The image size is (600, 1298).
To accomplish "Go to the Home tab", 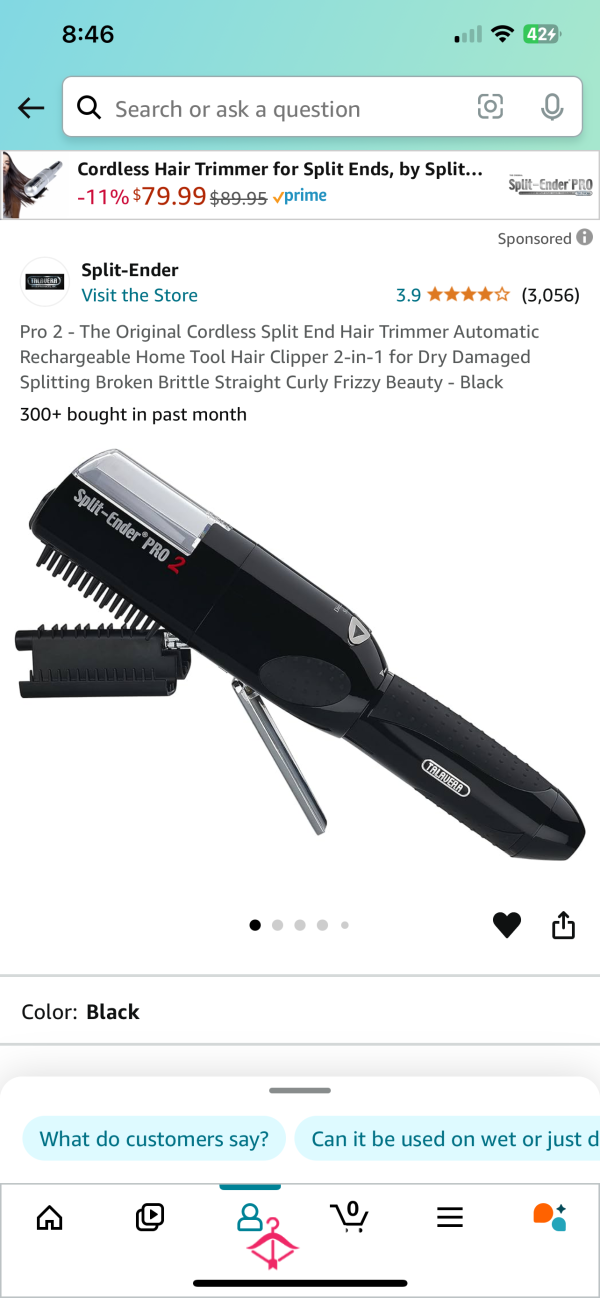I will point(49,1217).
